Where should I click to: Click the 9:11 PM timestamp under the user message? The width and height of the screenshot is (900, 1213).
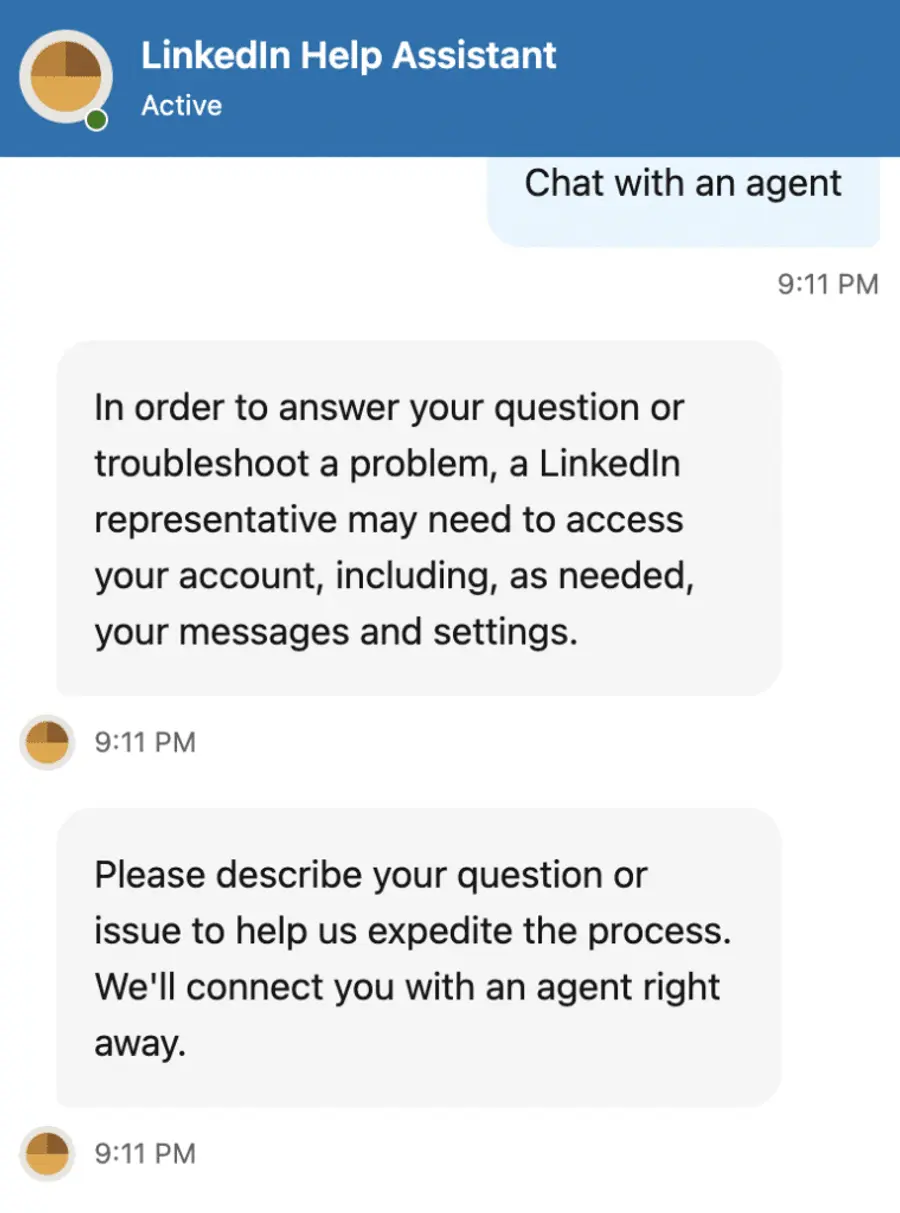coord(827,284)
